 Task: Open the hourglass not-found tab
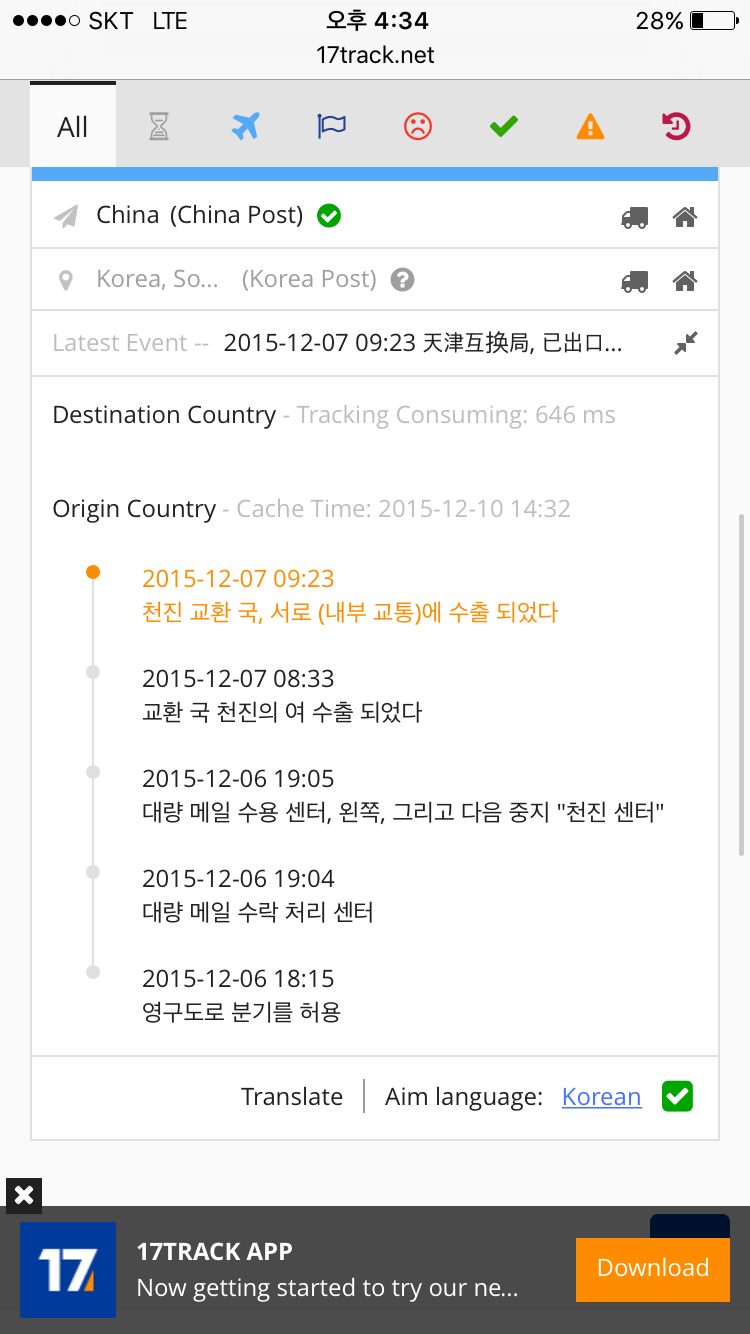click(159, 126)
